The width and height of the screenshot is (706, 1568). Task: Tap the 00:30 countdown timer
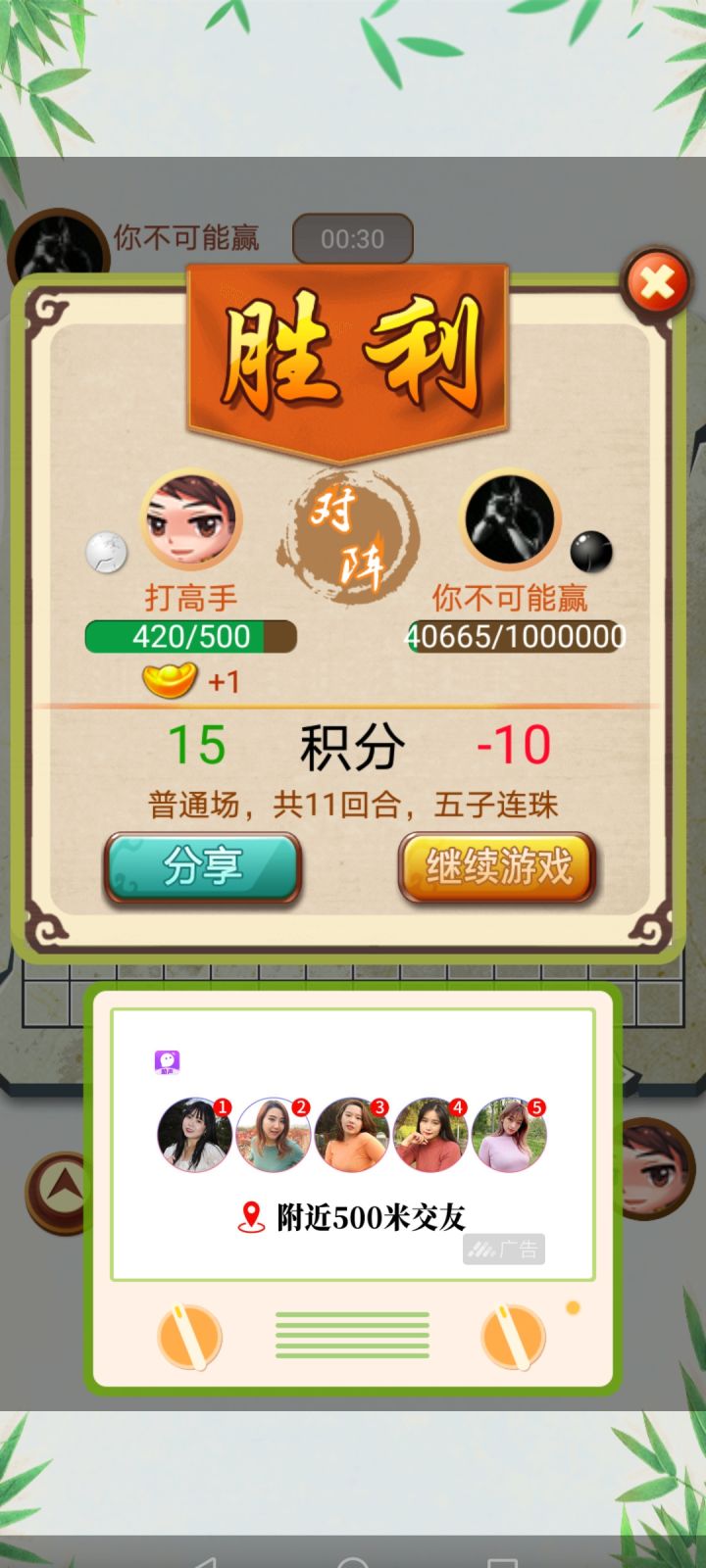(x=351, y=238)
